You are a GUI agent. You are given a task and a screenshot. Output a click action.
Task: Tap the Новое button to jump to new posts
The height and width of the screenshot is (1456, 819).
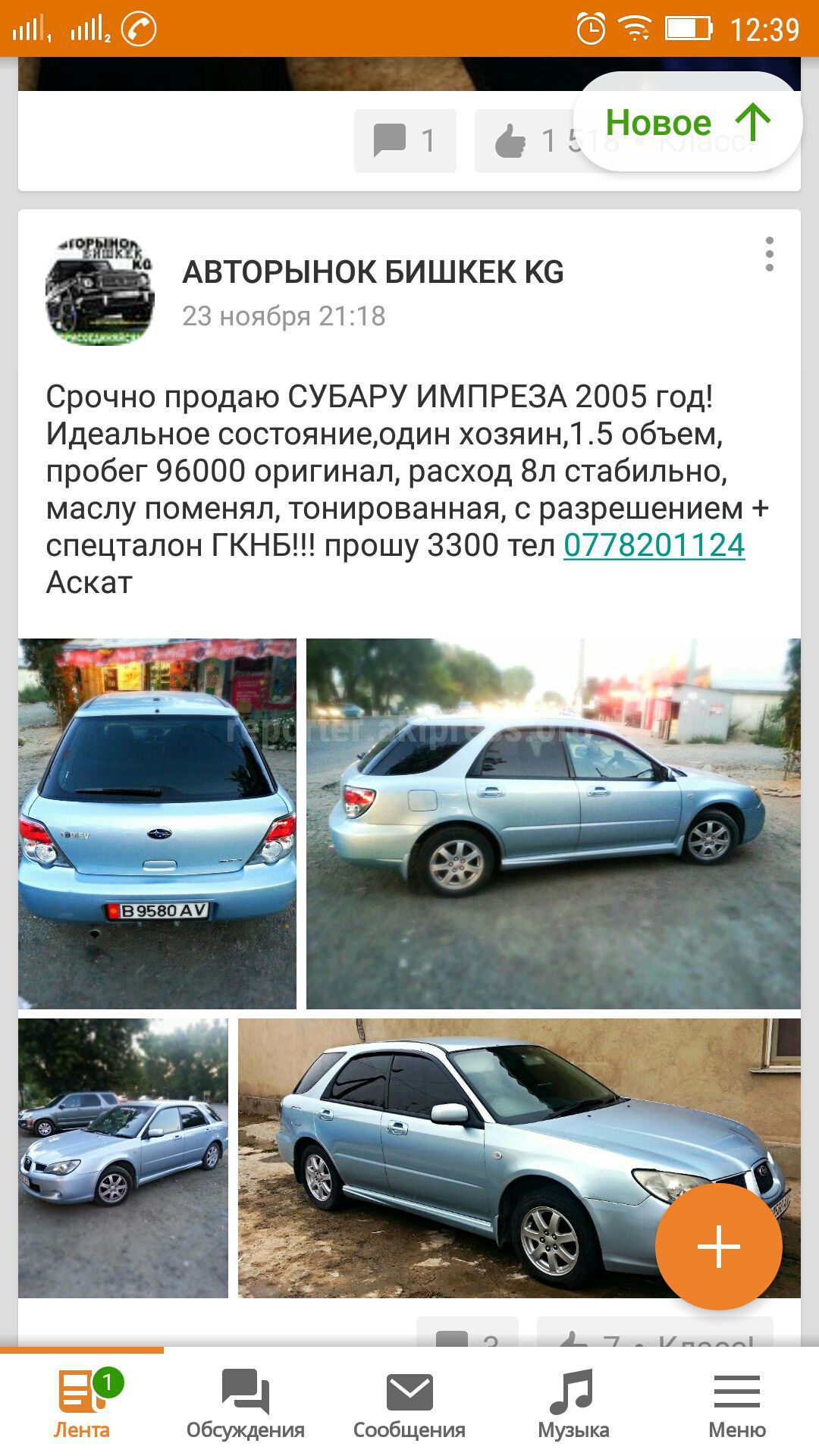[688, 122]
